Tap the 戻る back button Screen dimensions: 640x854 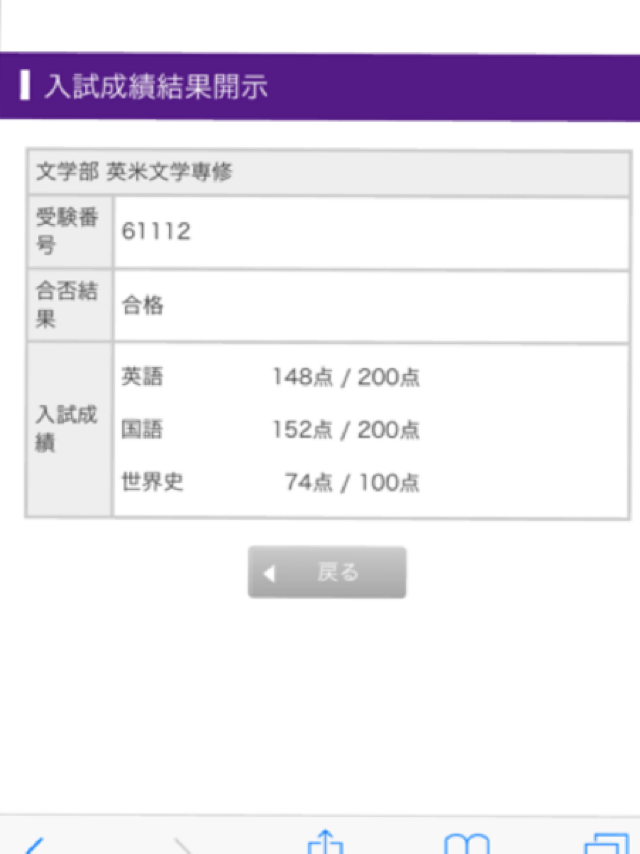[327, 573]
